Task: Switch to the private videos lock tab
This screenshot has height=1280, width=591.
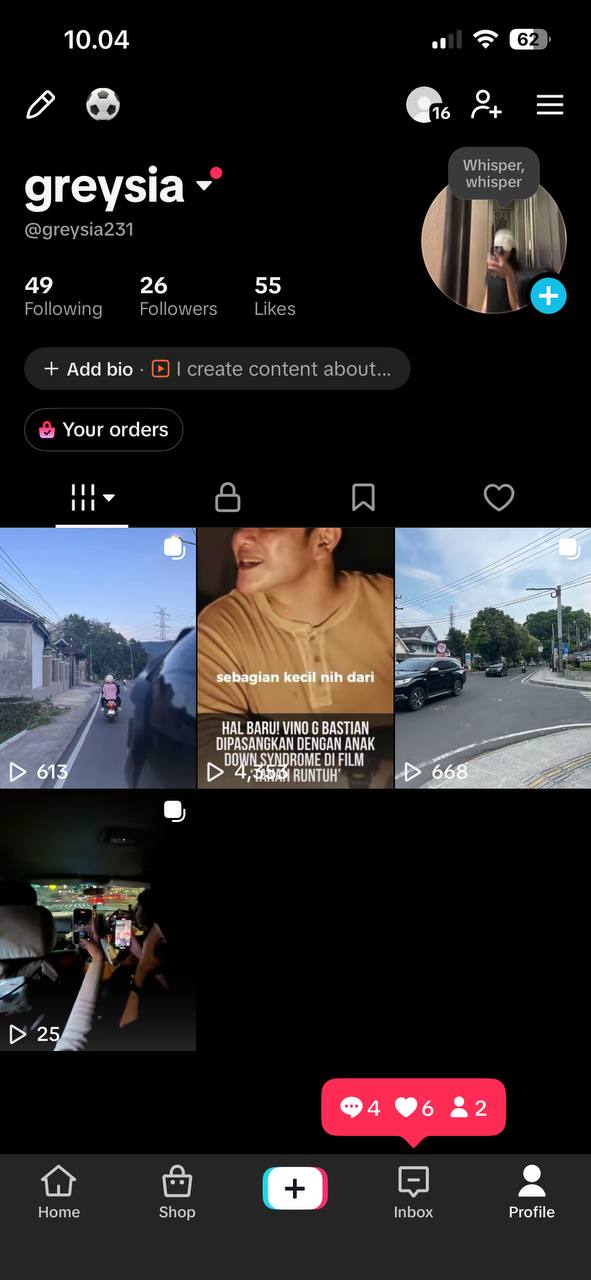Action: tap(228, 497)
